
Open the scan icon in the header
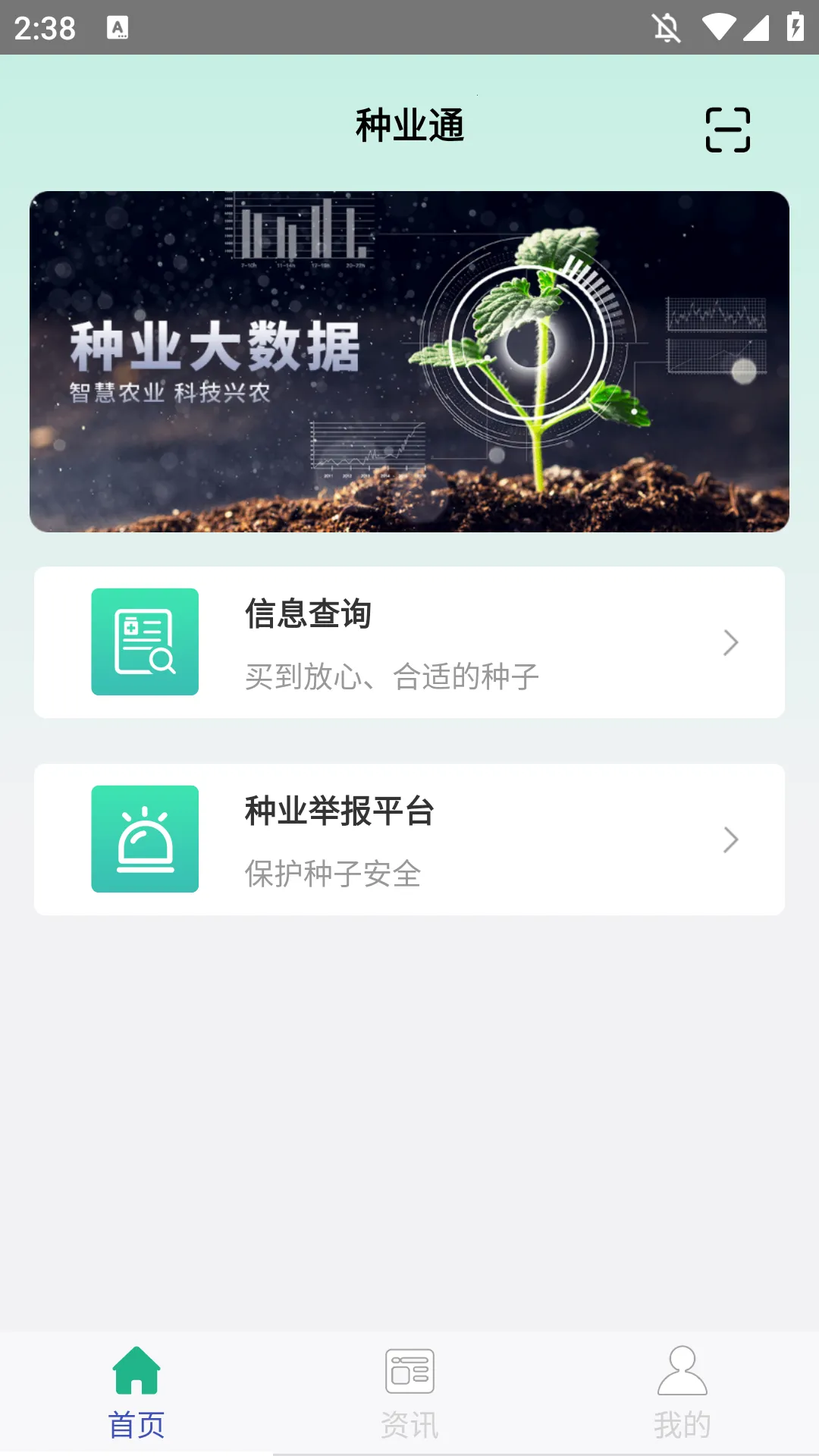click(x=727, y=130)
